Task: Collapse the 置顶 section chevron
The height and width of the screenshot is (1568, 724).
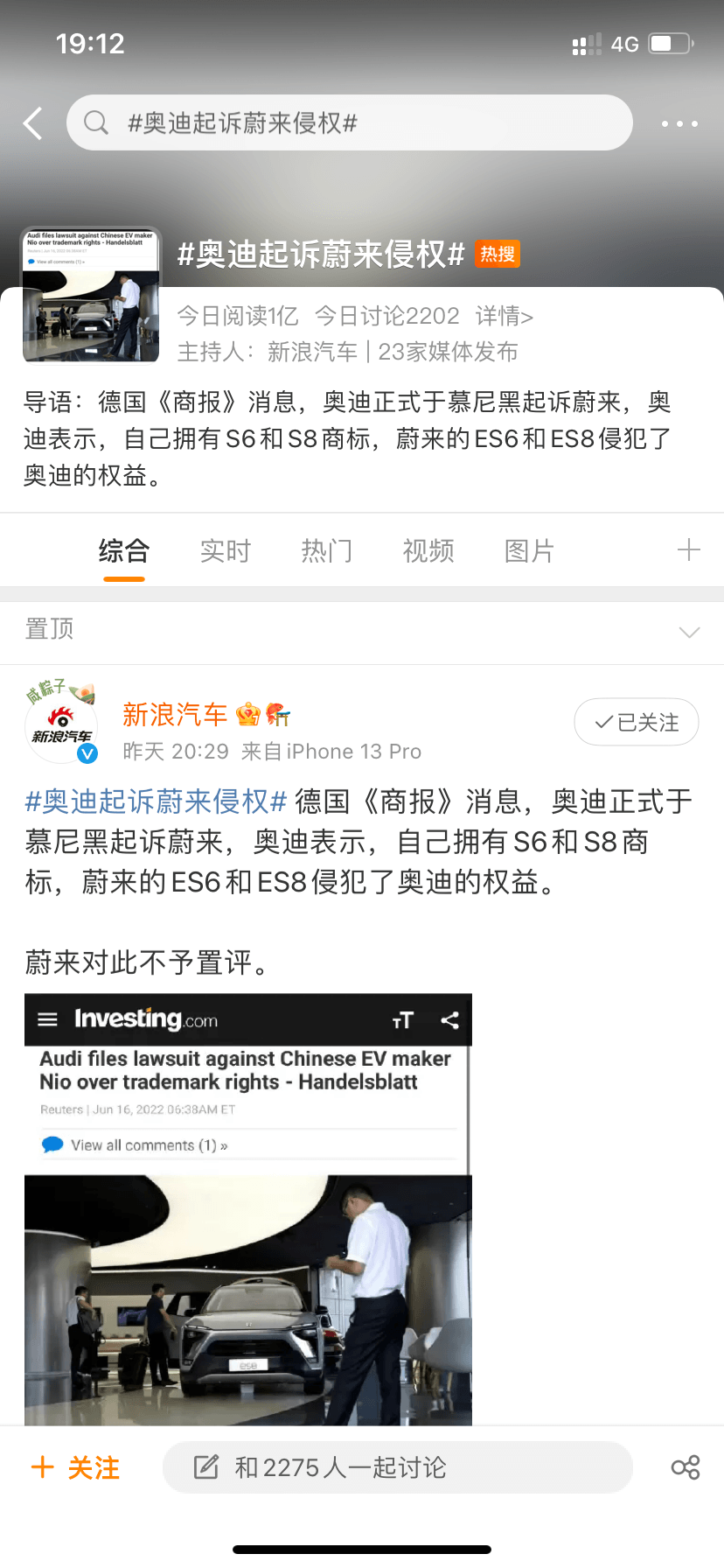Action: coord(689,632)
